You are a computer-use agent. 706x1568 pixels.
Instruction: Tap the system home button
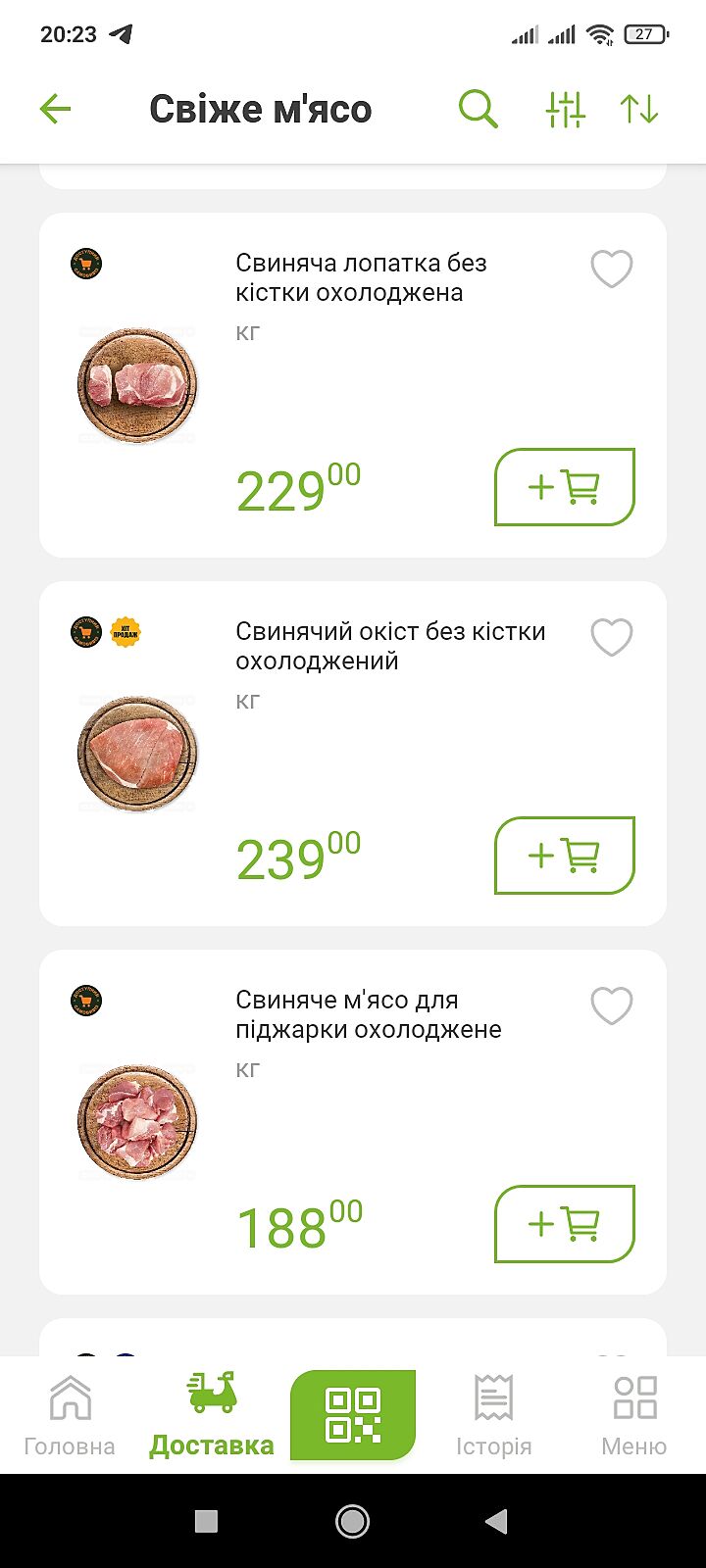[x=353, y=1521]
